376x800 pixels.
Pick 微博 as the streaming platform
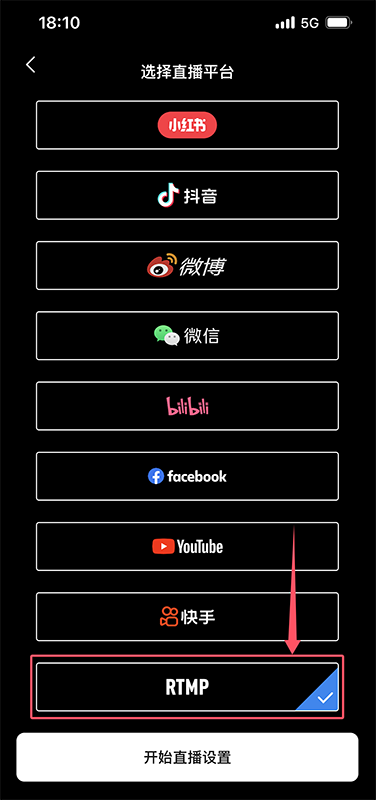click(x=187, y=265)
